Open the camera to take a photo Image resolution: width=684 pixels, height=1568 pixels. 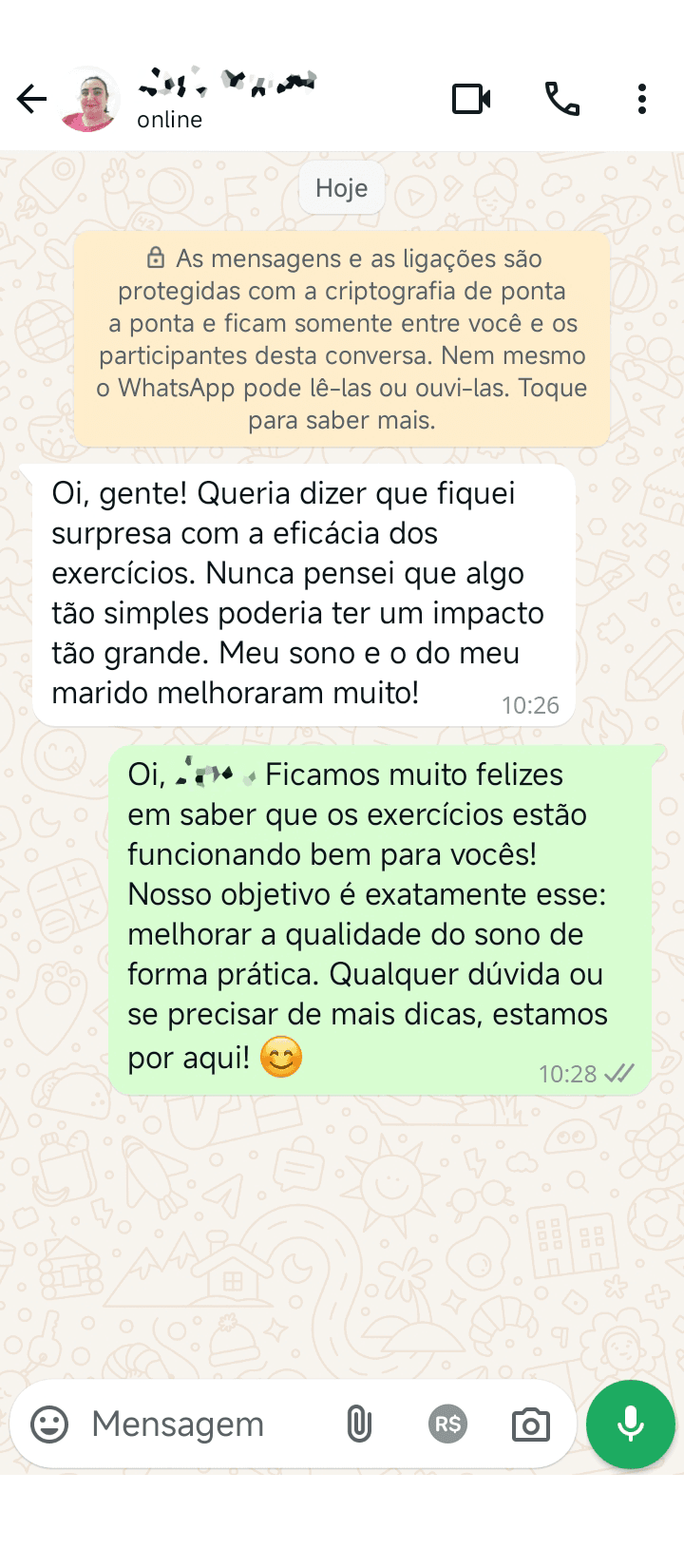(531, 1425)
